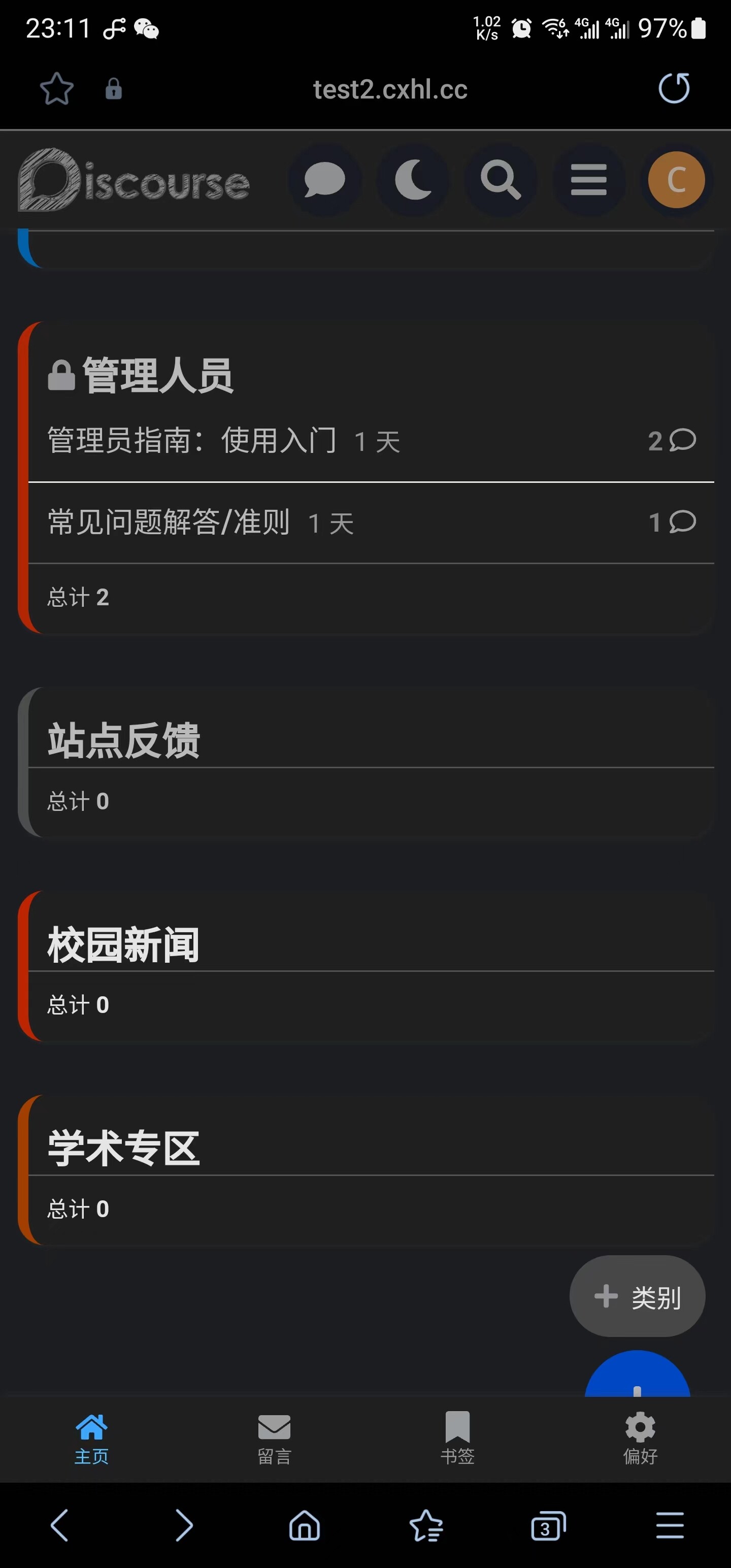Open topic 常见问题解答/准则
This screenshot has height=1568, width=731.
tap(169, 522)
